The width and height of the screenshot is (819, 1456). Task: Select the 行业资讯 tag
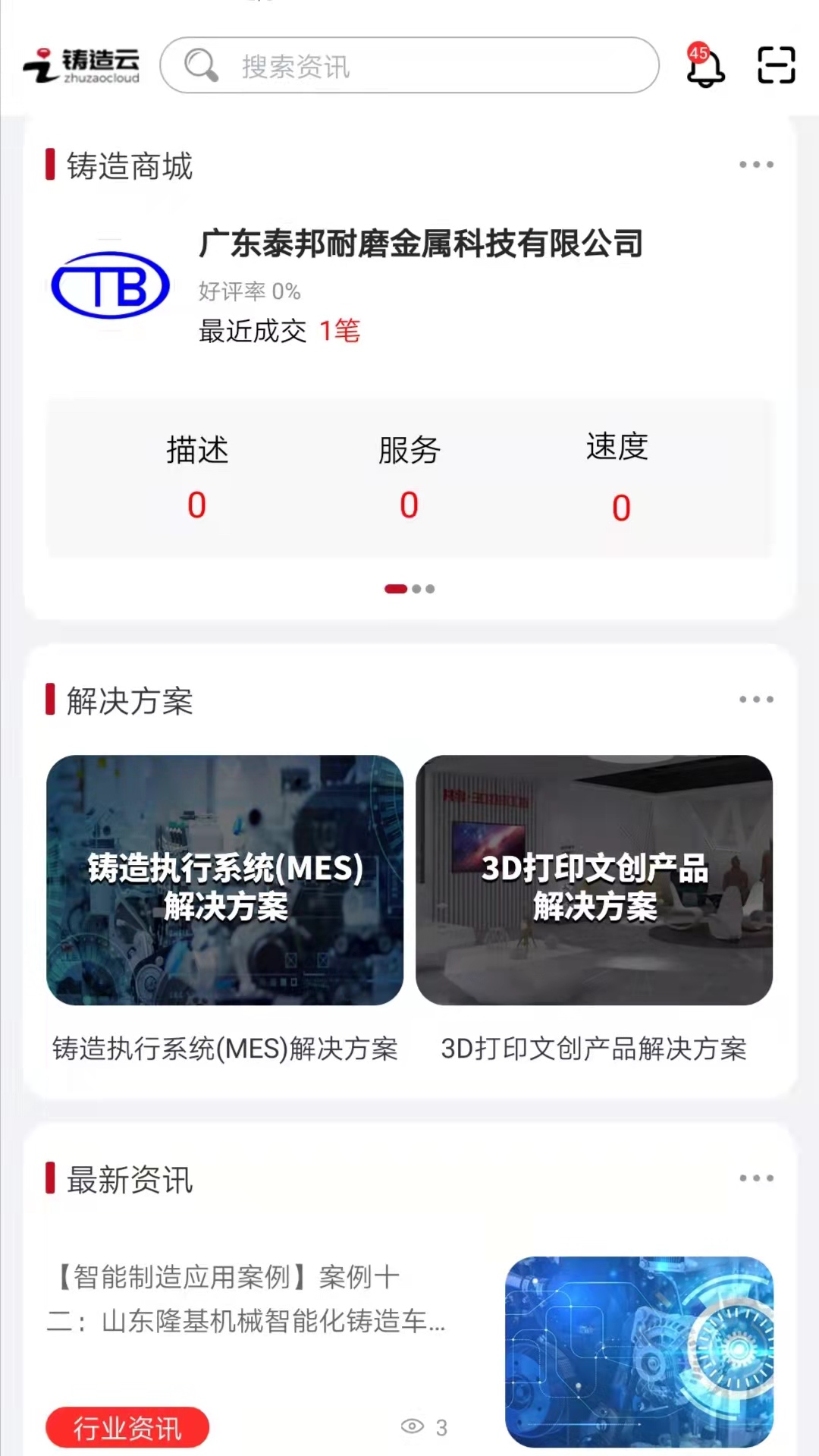127,1428
